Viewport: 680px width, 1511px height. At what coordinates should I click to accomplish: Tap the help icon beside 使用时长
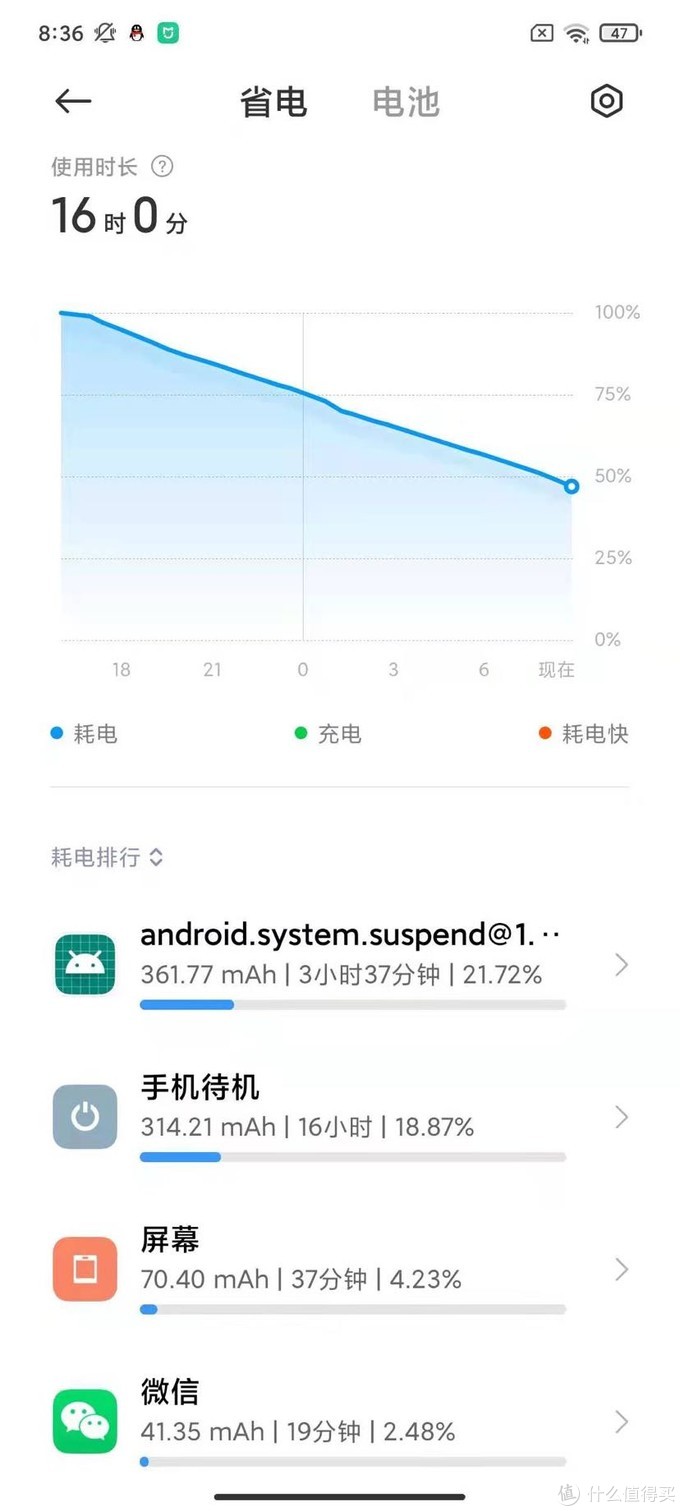(162, 167)
